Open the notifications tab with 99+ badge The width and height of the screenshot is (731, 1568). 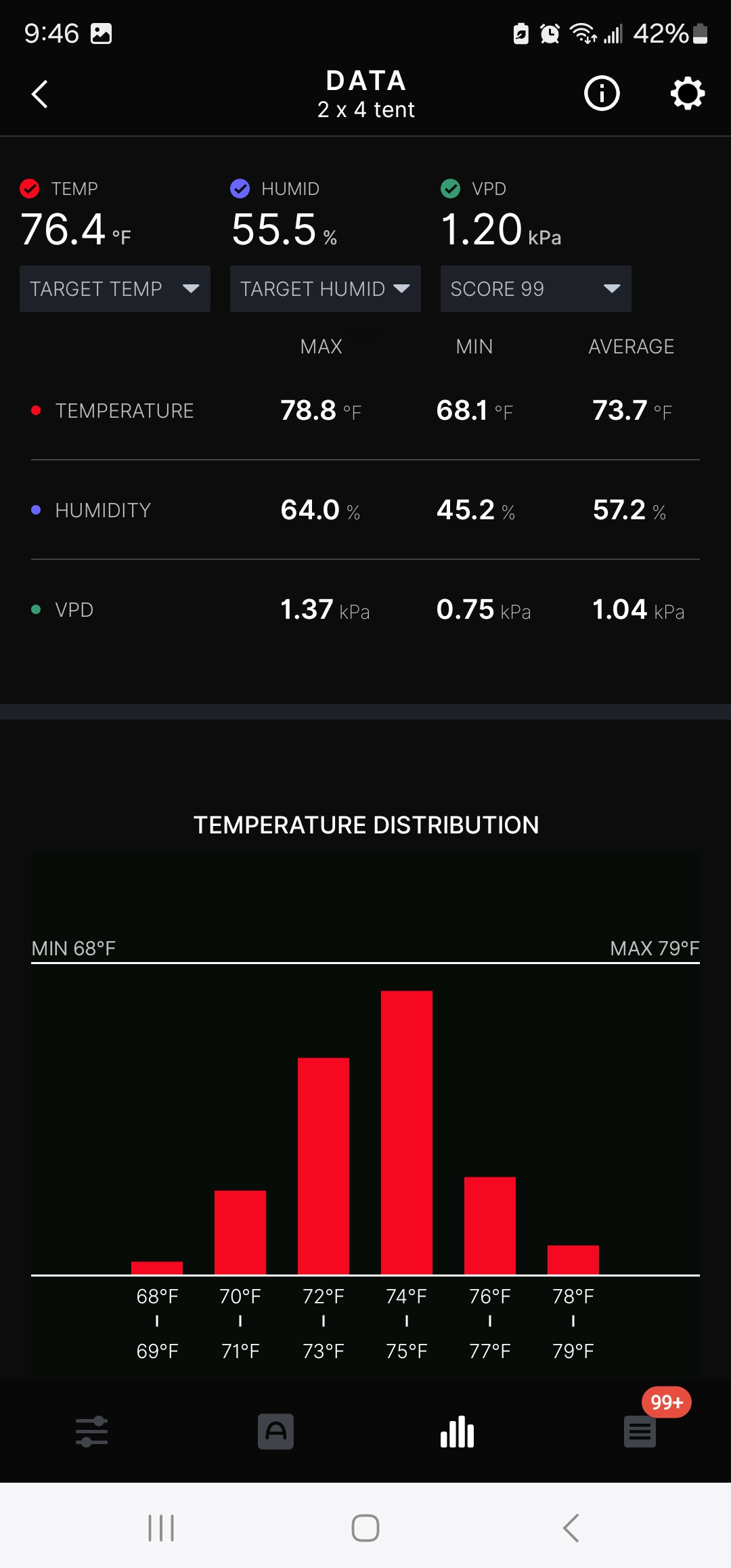coord(640,1431)
